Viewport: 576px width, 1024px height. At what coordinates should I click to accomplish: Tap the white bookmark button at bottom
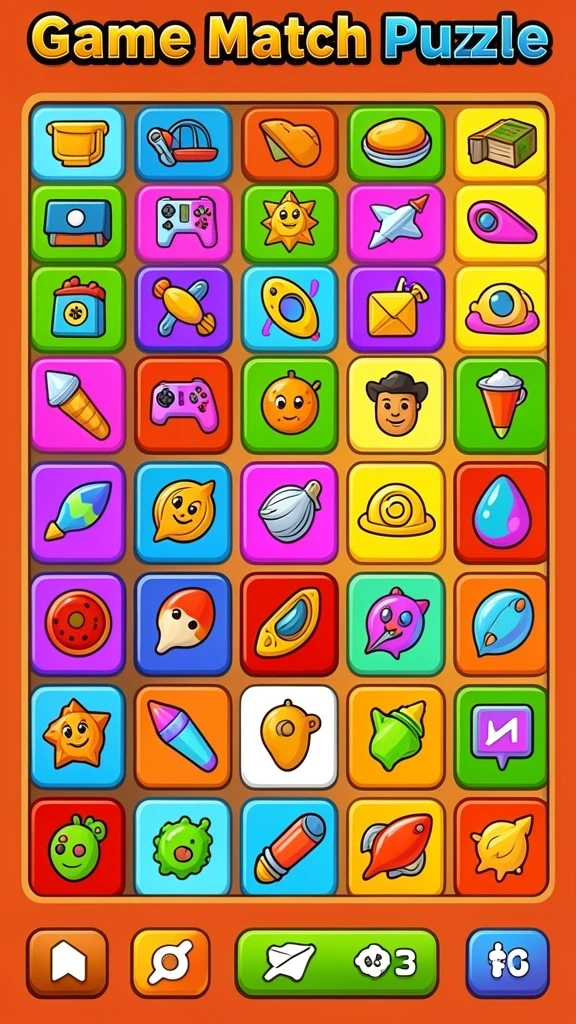point(67,963)
